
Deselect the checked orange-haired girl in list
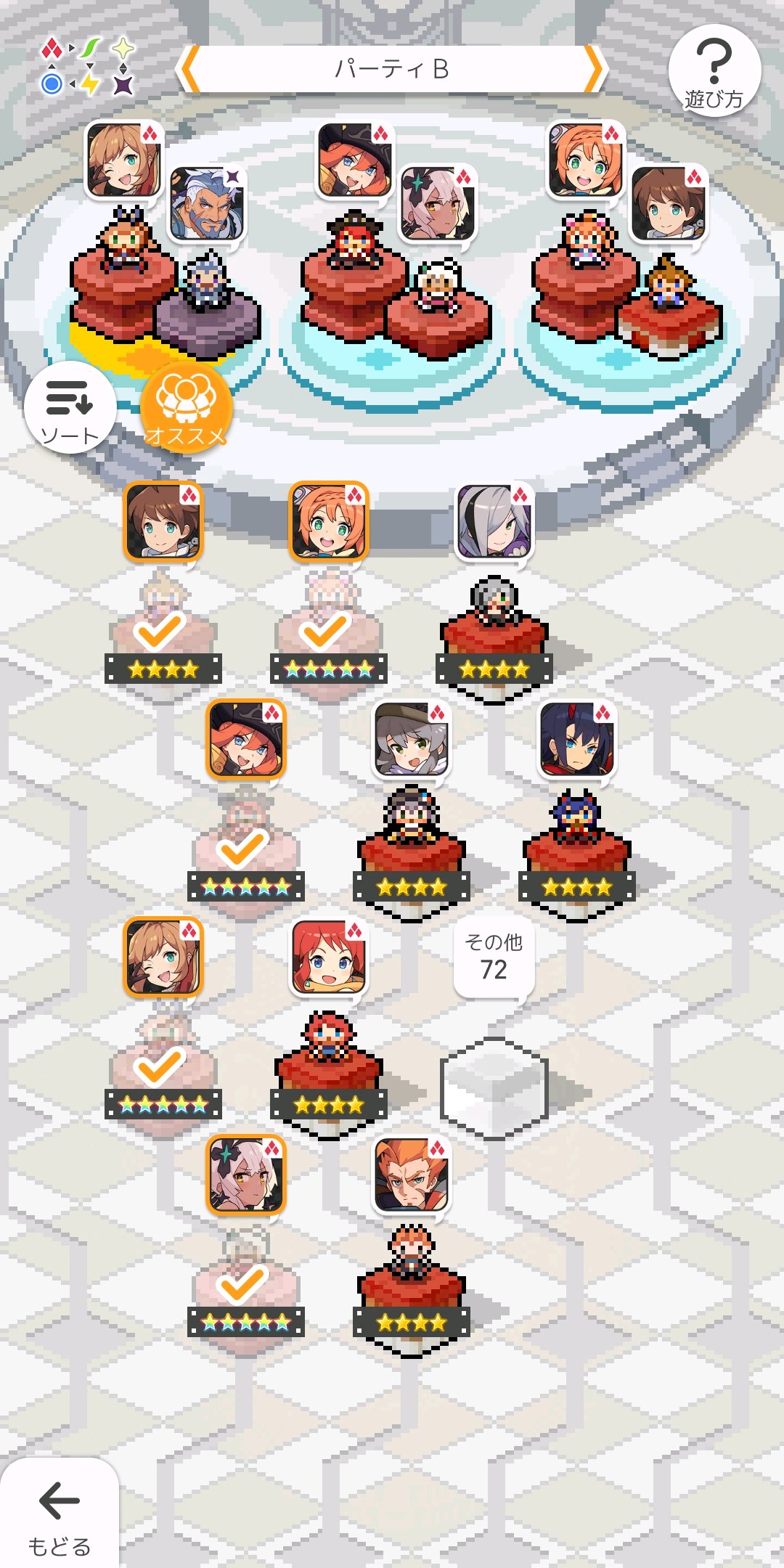pyautogui.click(x=328, y=521)
